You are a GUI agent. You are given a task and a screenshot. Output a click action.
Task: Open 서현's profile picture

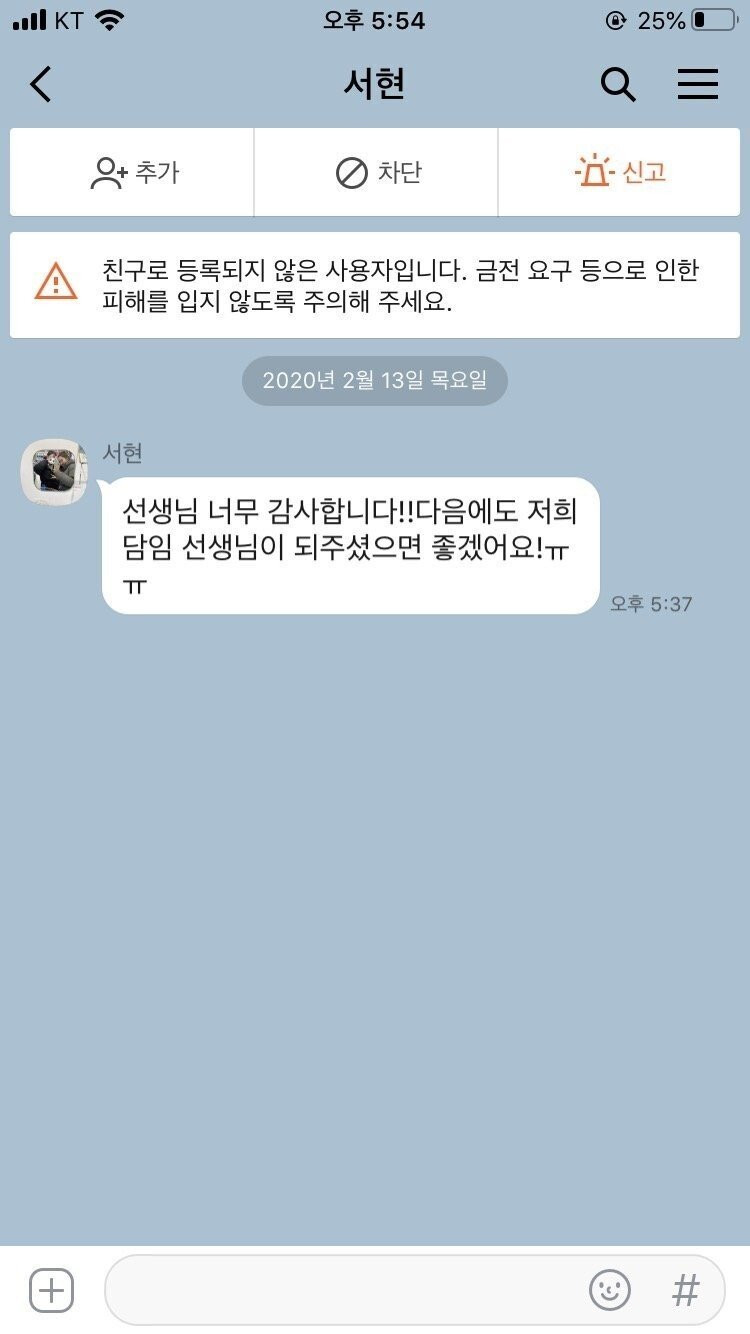tap(55, 471)
